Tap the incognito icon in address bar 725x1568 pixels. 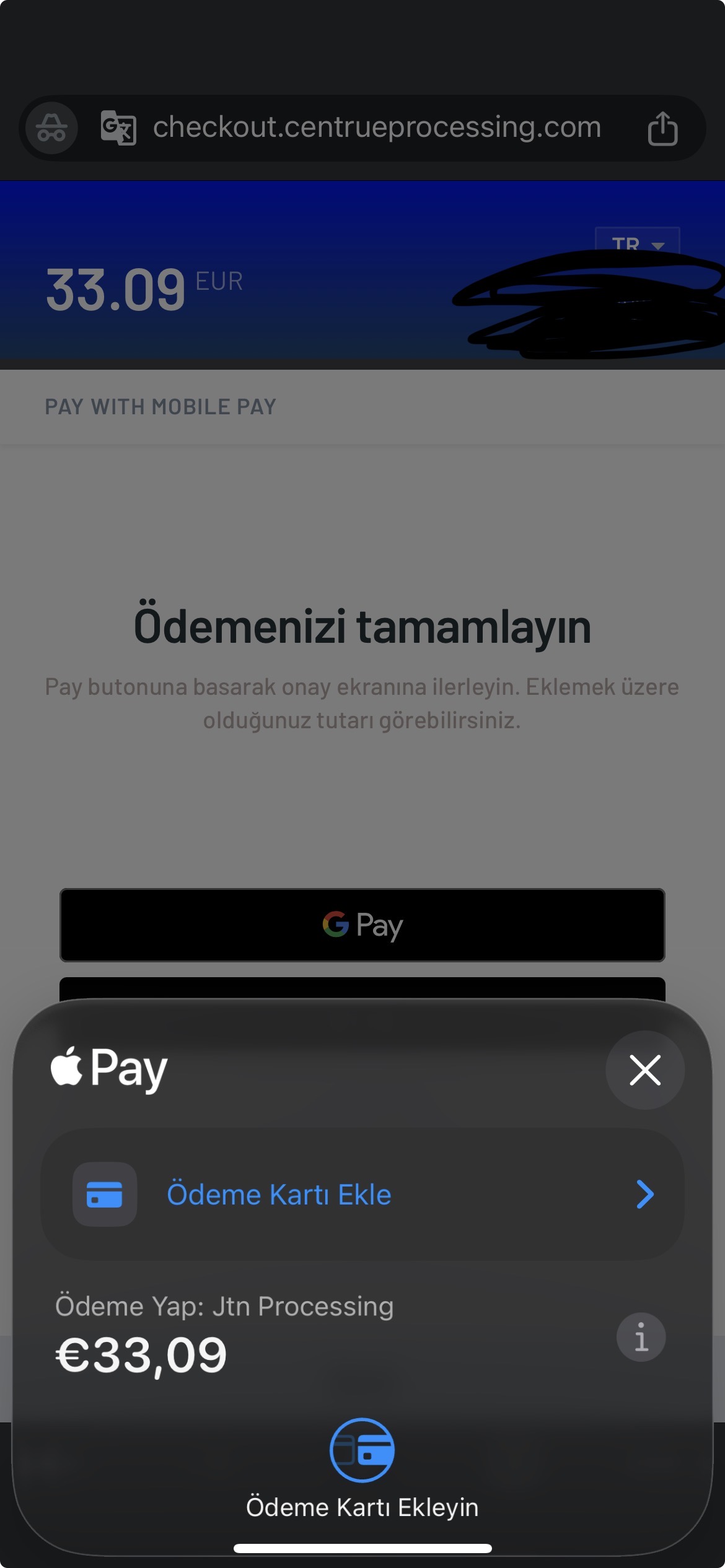click(51, 128)
